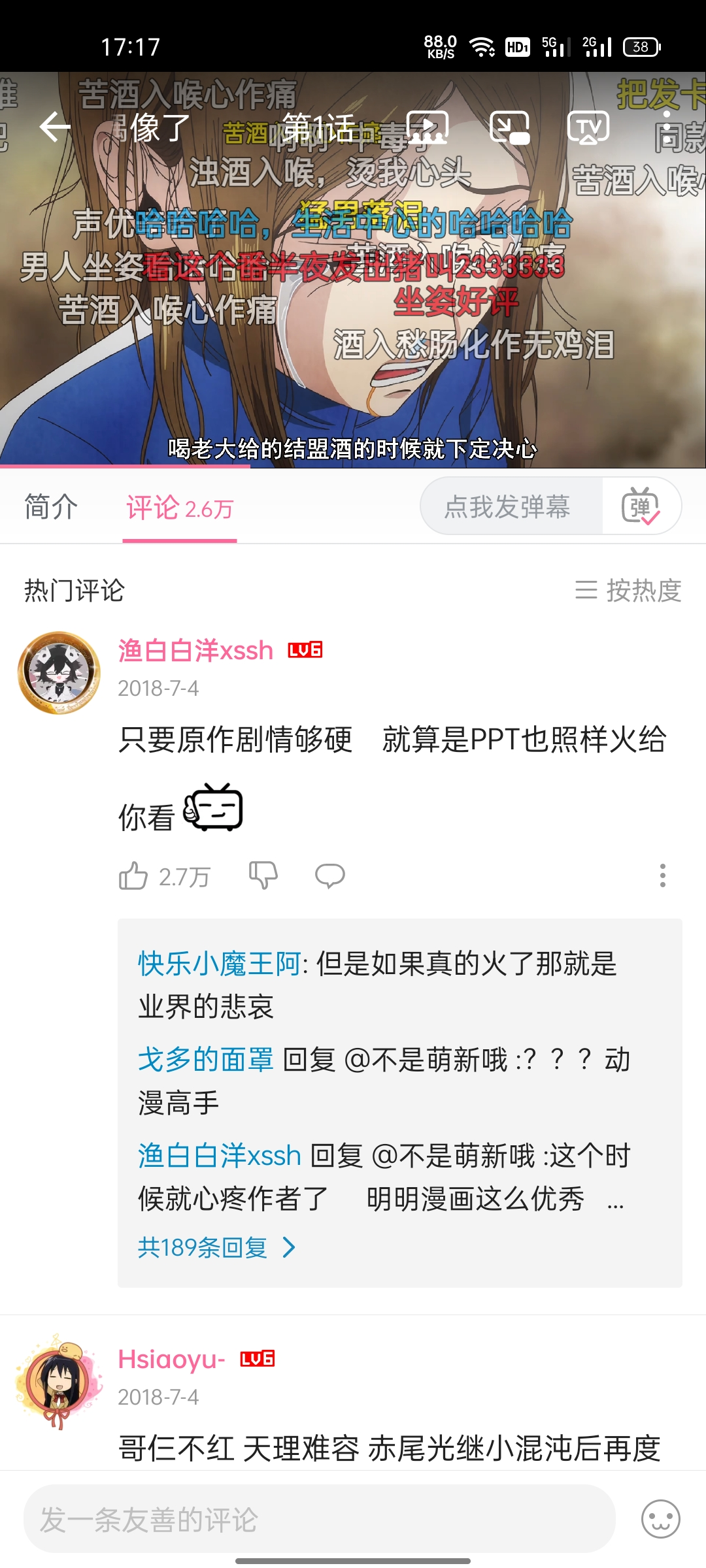Enable picture-in-picture mini player
The height and width of the screenshot is (1568, 706).
(x=509, y=127)
